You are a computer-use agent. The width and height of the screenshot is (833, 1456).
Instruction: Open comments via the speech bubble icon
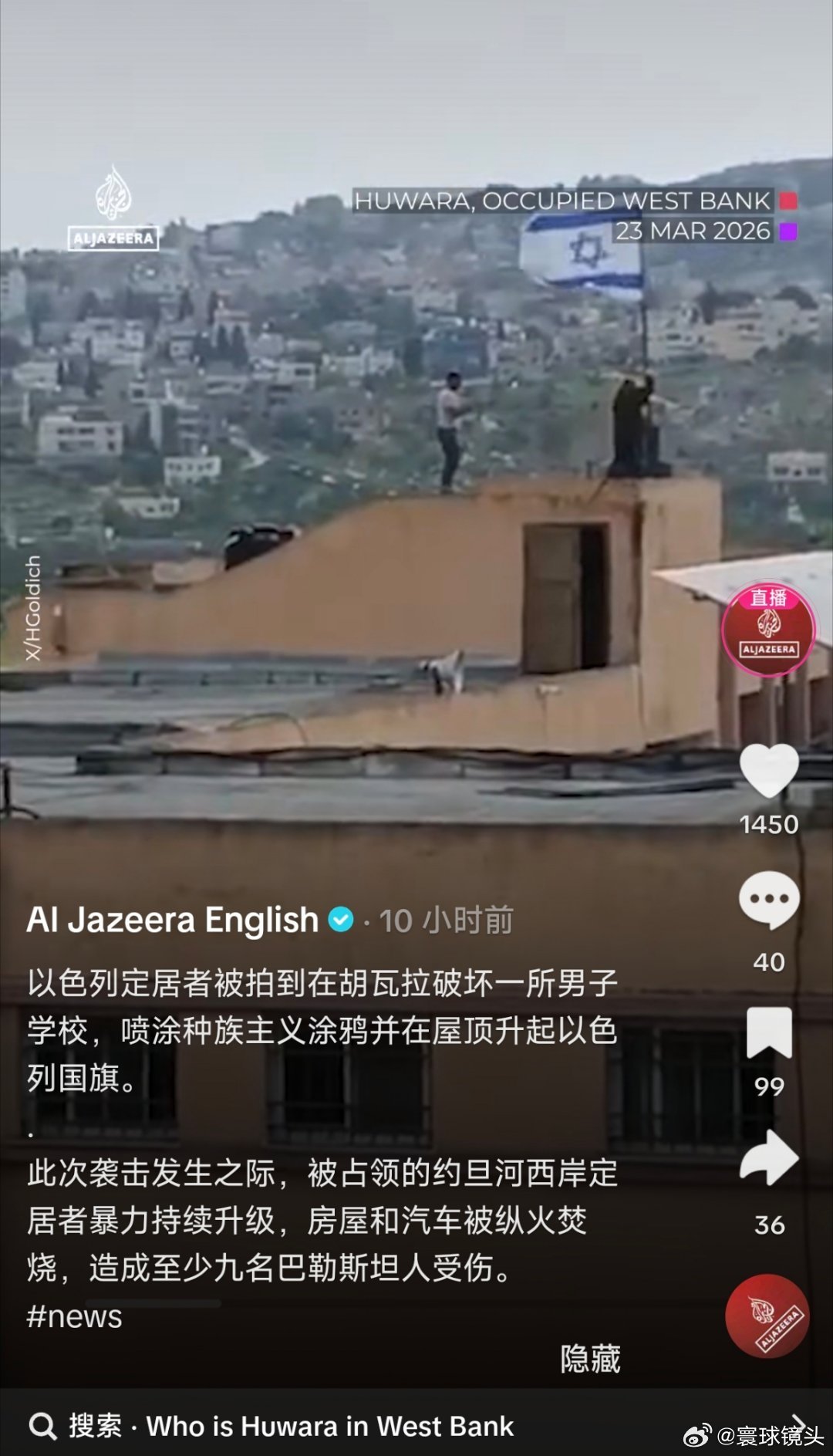click(x=770, y=898)
